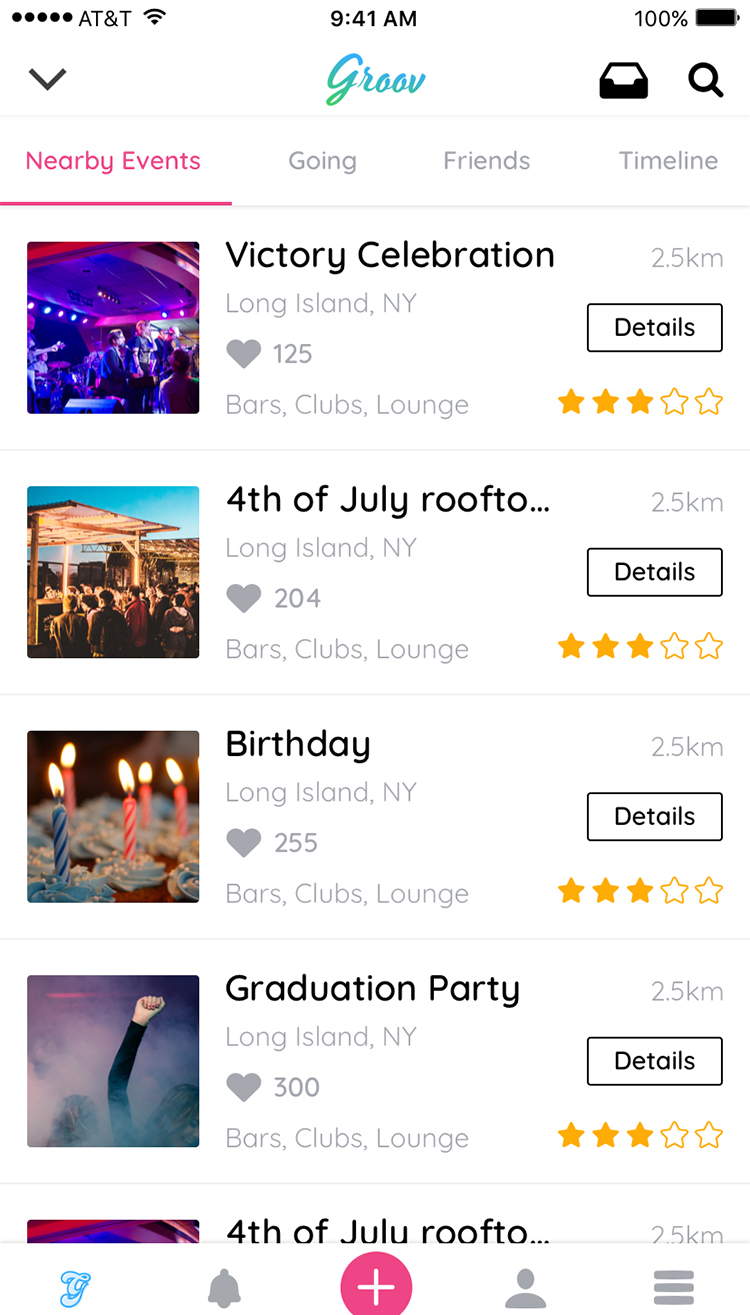
Task: Show Details for the Birthday event
Action: coord(654,816)
